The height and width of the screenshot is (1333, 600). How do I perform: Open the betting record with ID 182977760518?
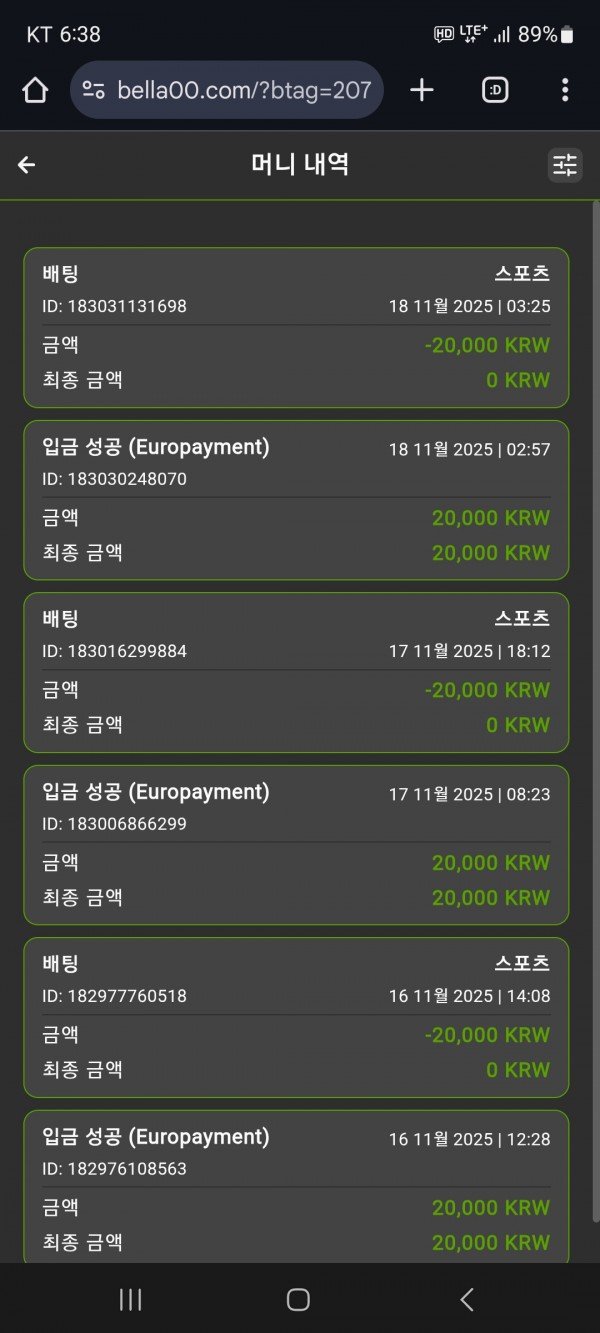[296, 1017]
